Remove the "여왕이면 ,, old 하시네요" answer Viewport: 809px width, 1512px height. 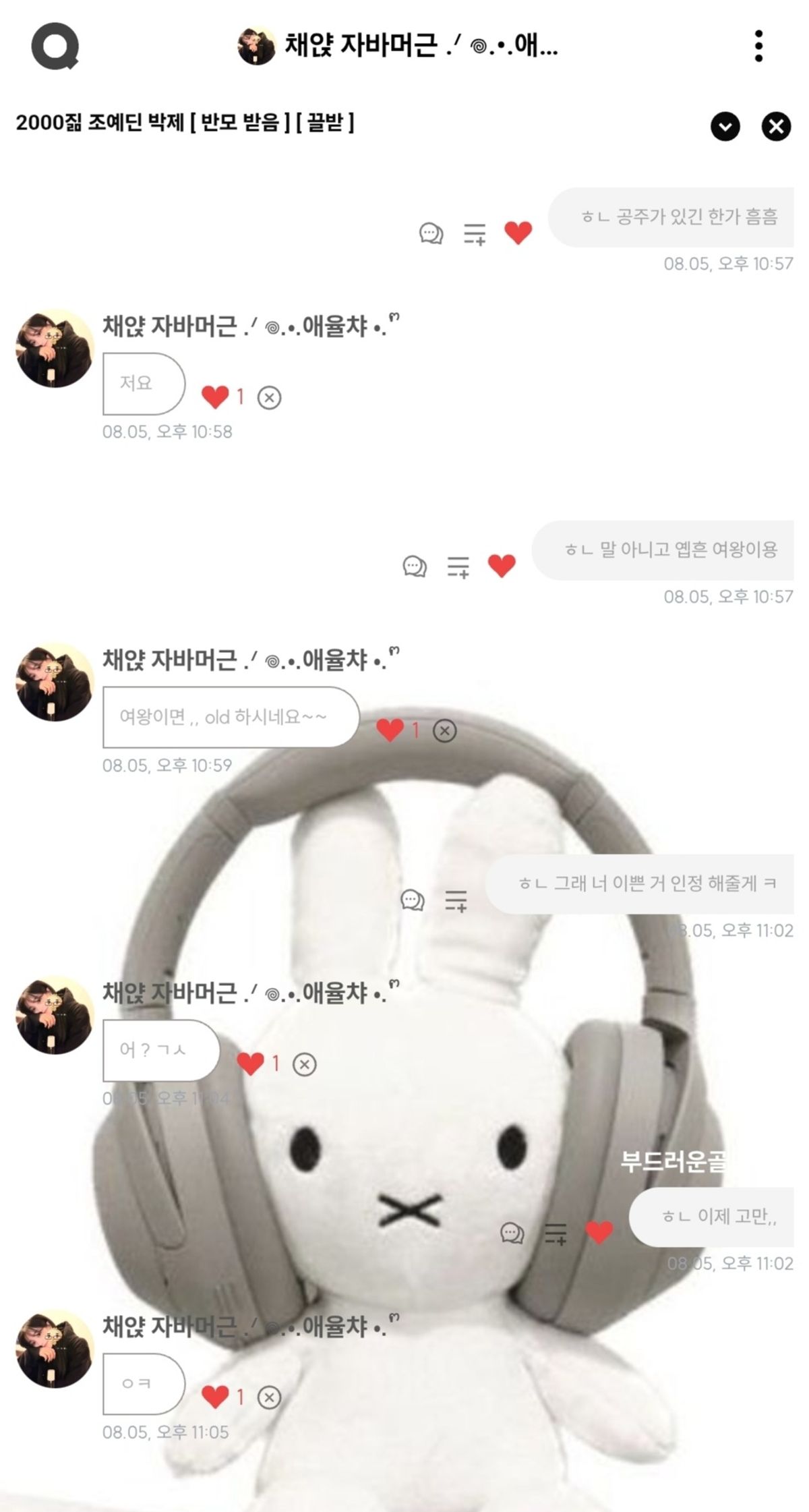(x=444, y=730)
